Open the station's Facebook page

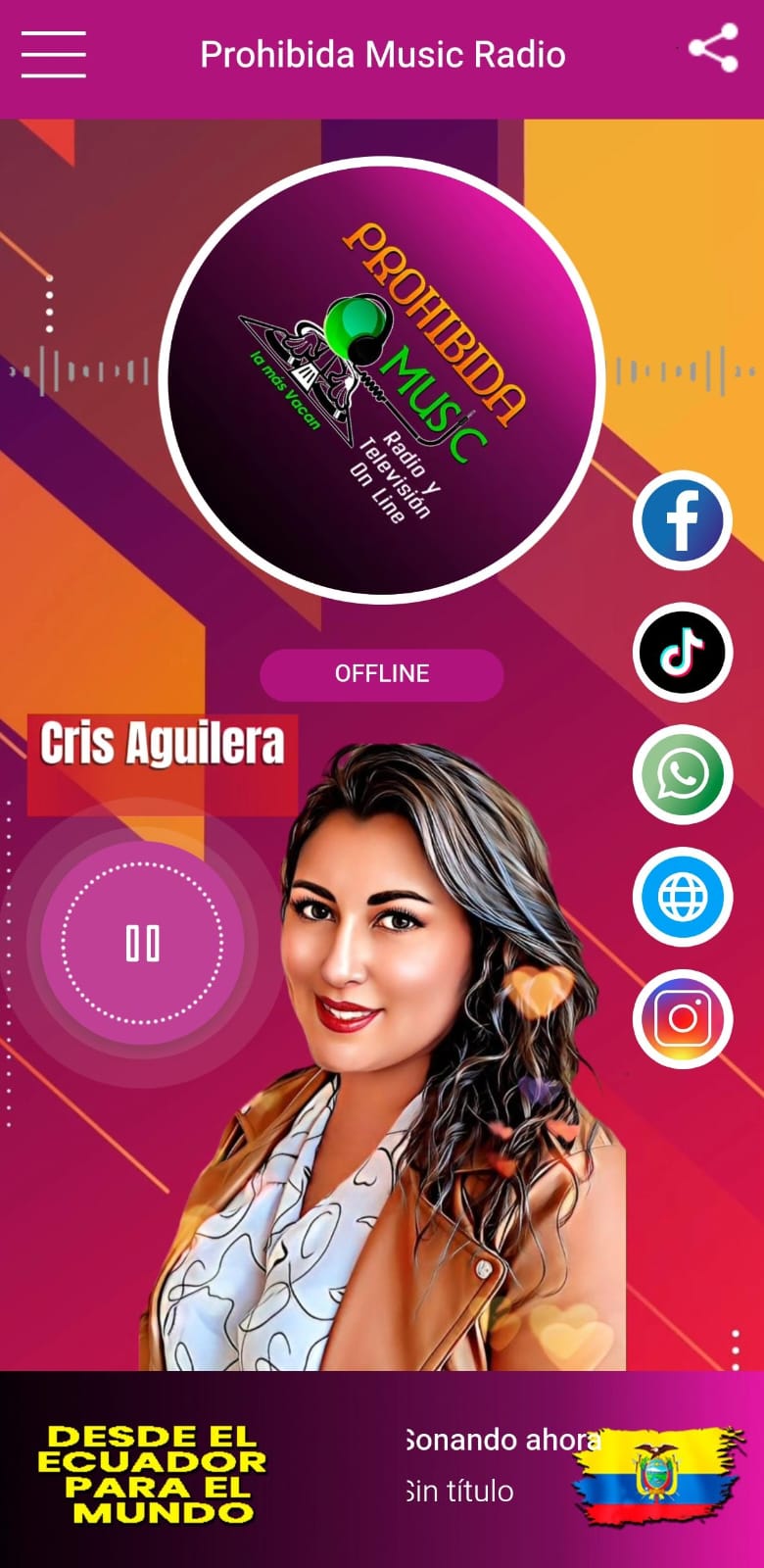point(683,520)
